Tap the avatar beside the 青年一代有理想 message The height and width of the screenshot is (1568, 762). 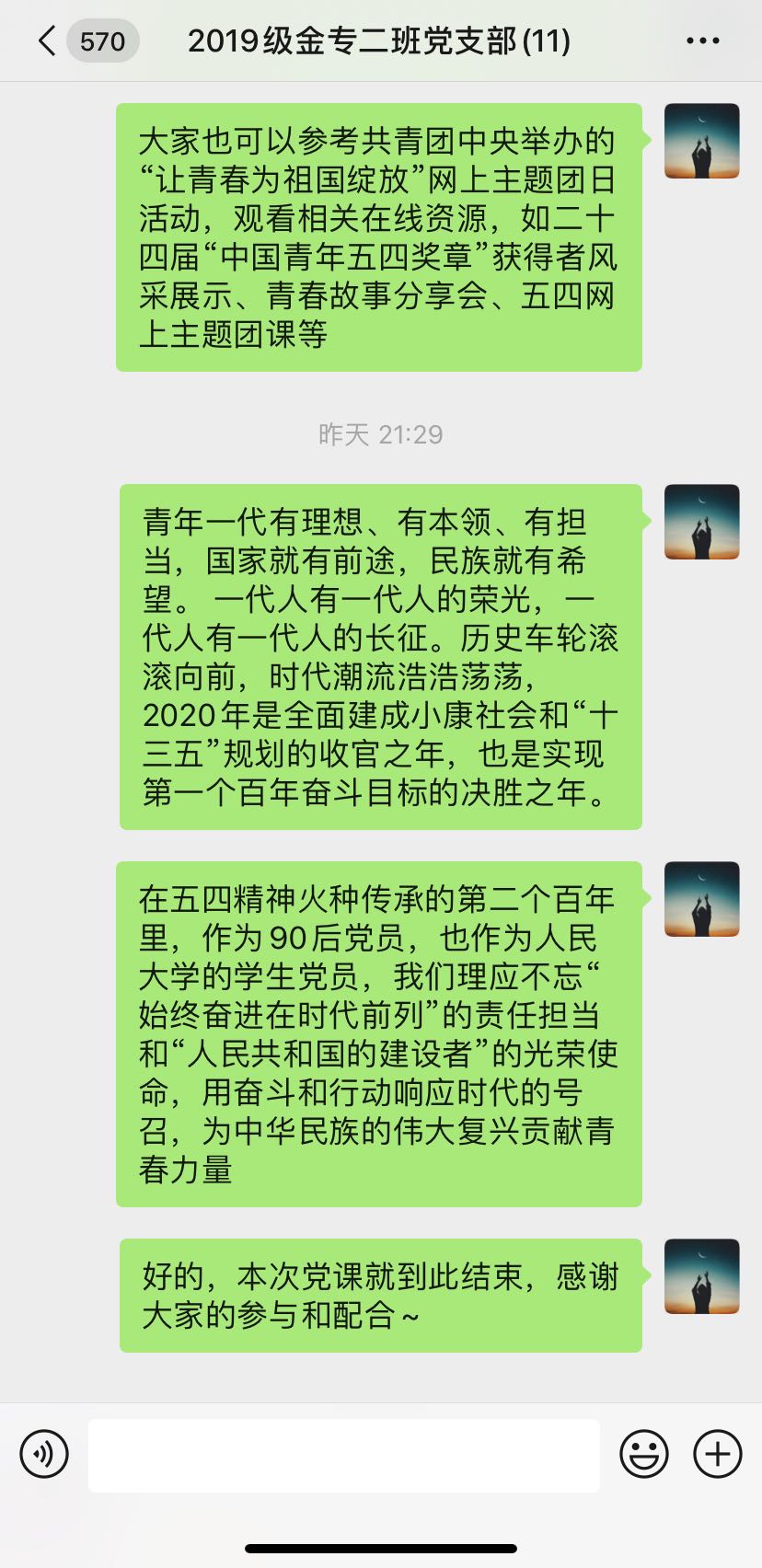click(702, 522)
